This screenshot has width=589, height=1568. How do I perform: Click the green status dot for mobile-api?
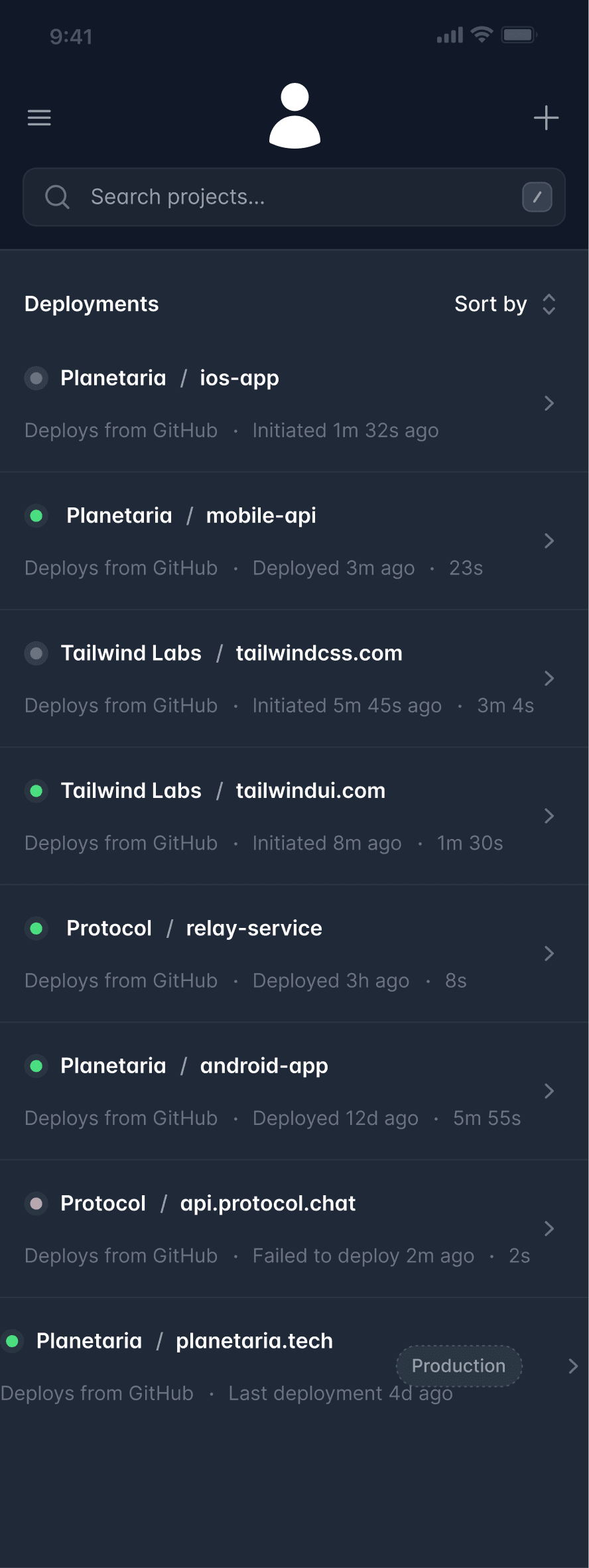click(x=36, y=515)
